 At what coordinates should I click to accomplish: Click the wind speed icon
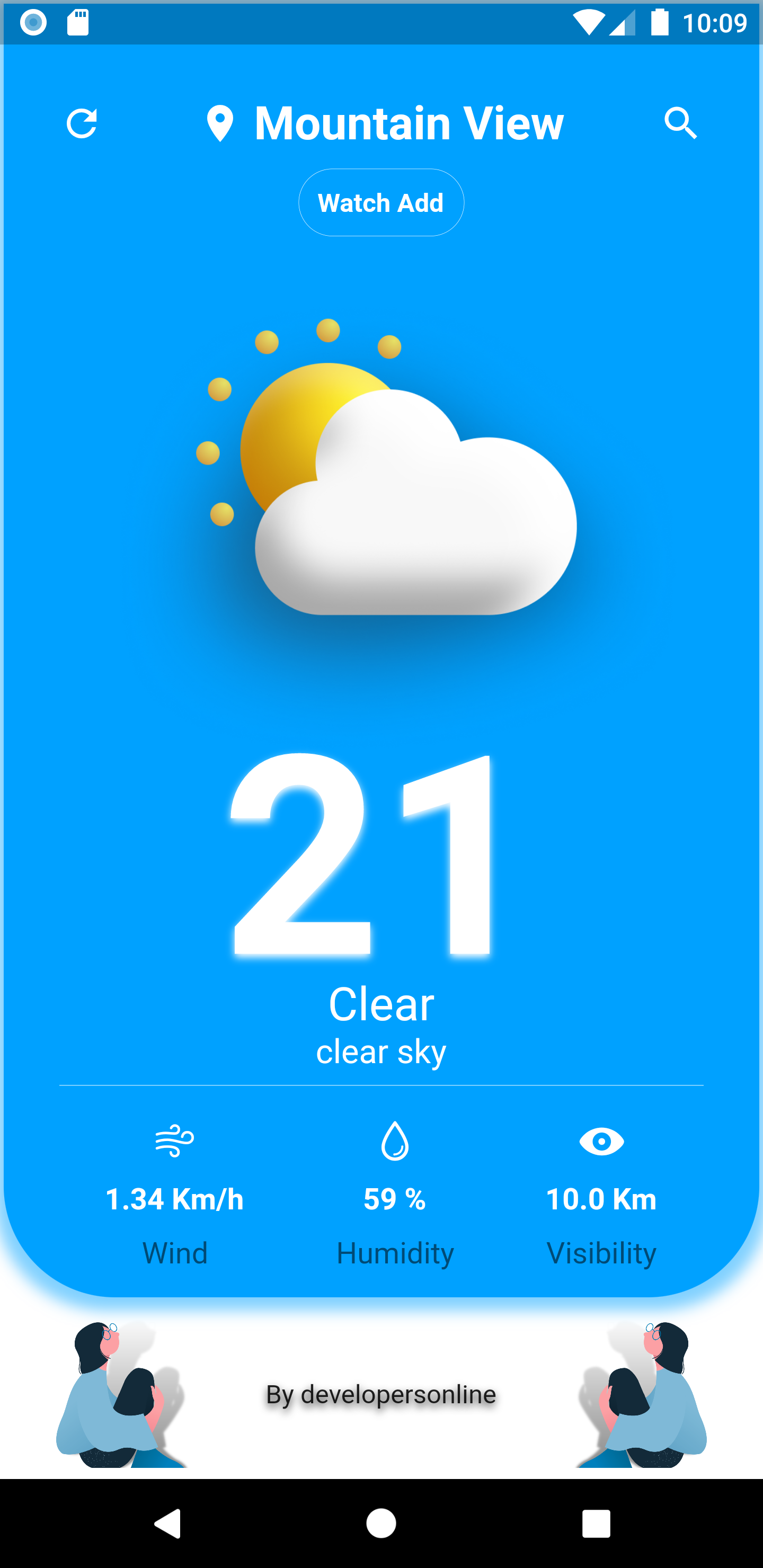(174, 1141)
